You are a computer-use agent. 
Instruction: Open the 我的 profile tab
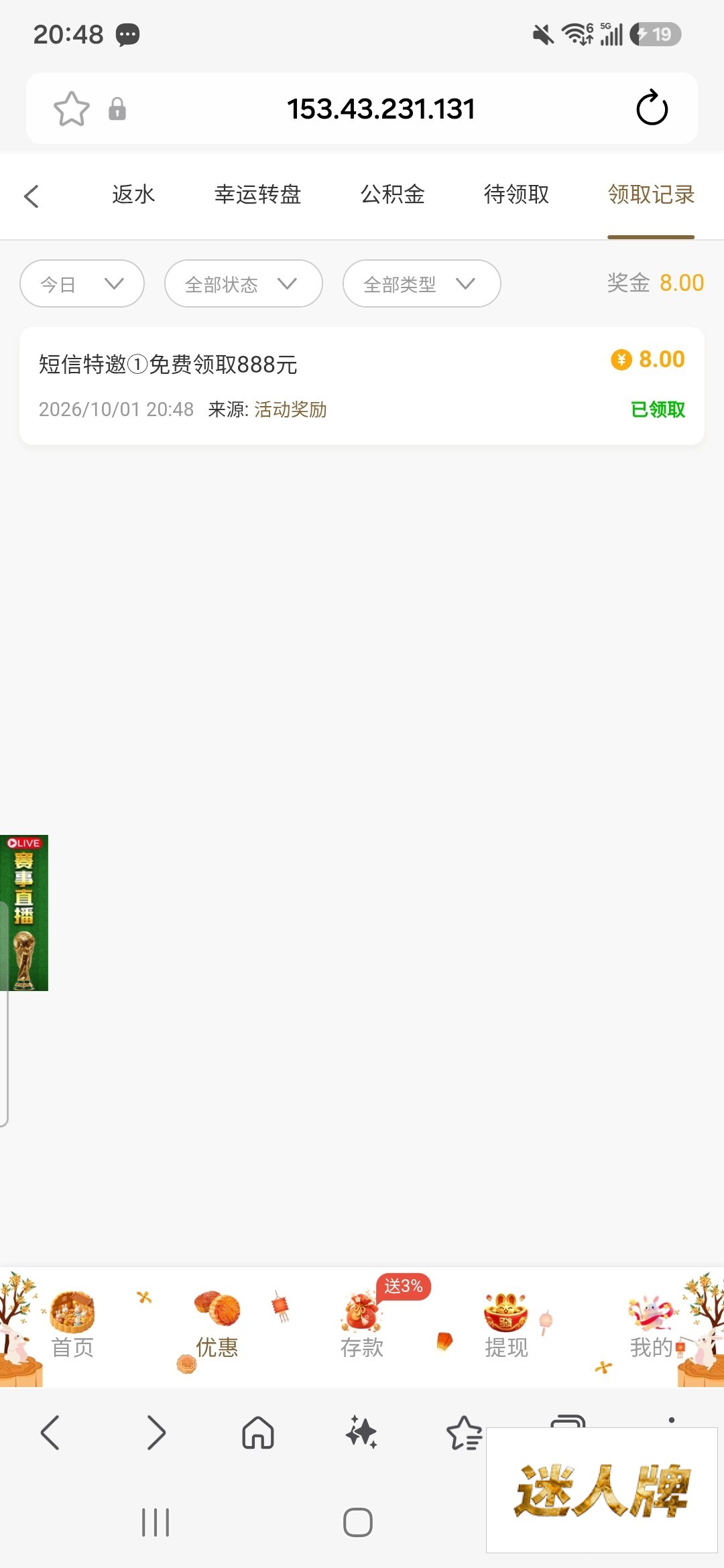[x=652, y=1326]
